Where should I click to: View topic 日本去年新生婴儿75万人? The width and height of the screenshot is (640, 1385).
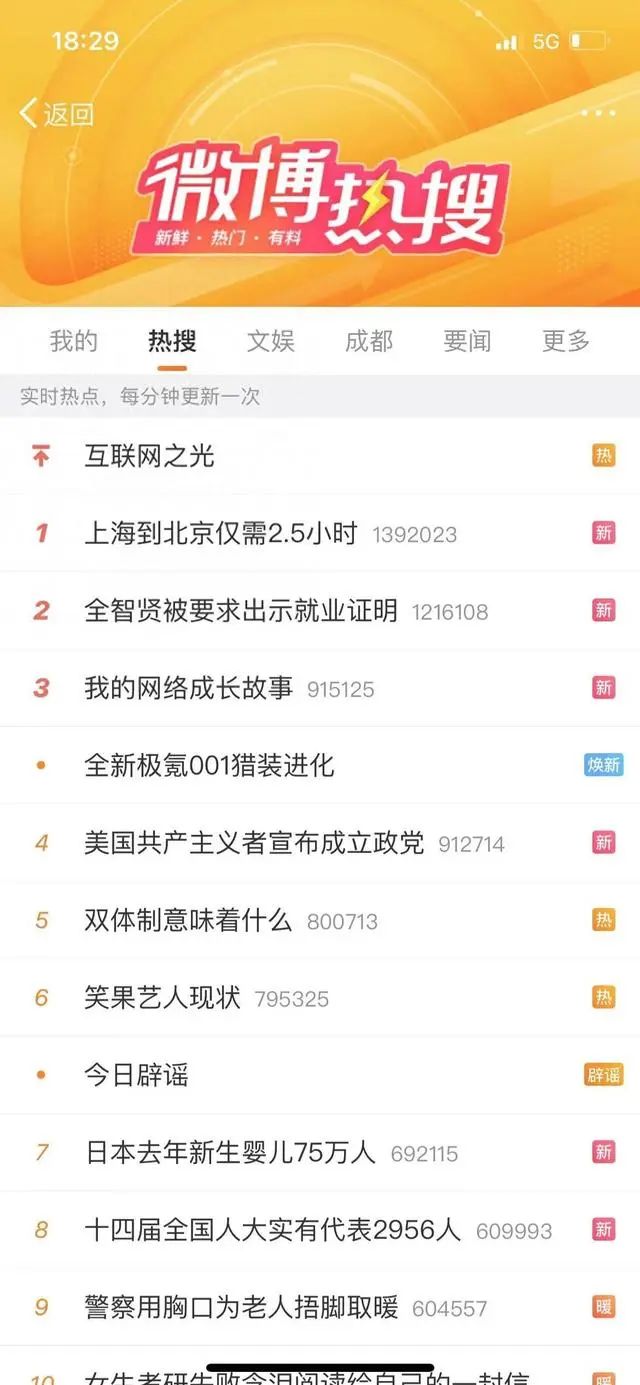pyautogui.click(x=230, y=1153)
